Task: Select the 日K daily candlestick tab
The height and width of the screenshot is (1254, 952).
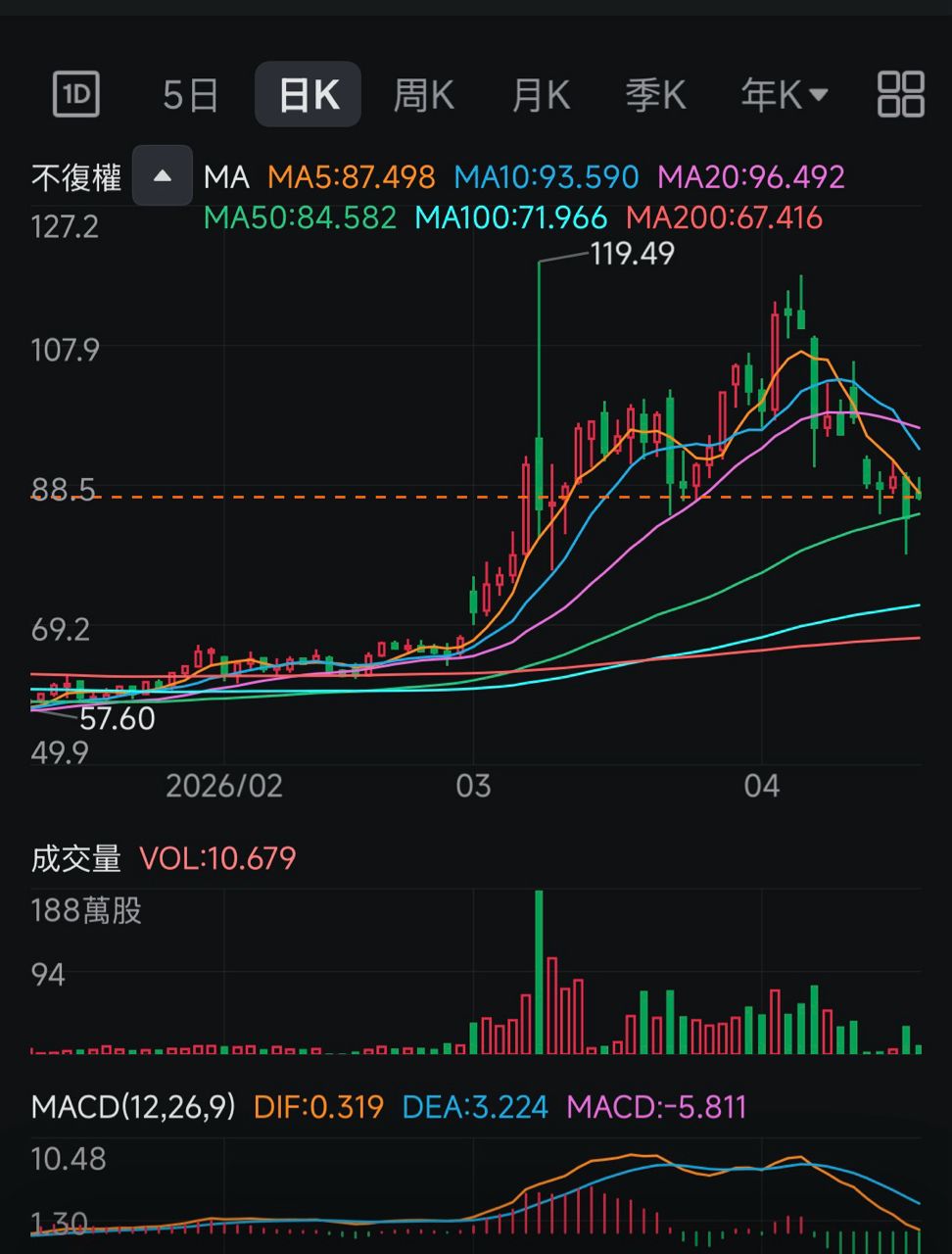Action: [x=308, y=95]
